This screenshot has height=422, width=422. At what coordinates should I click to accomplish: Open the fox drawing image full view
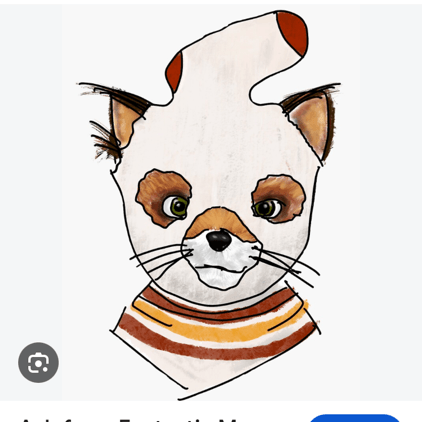(x=211, y=202)
